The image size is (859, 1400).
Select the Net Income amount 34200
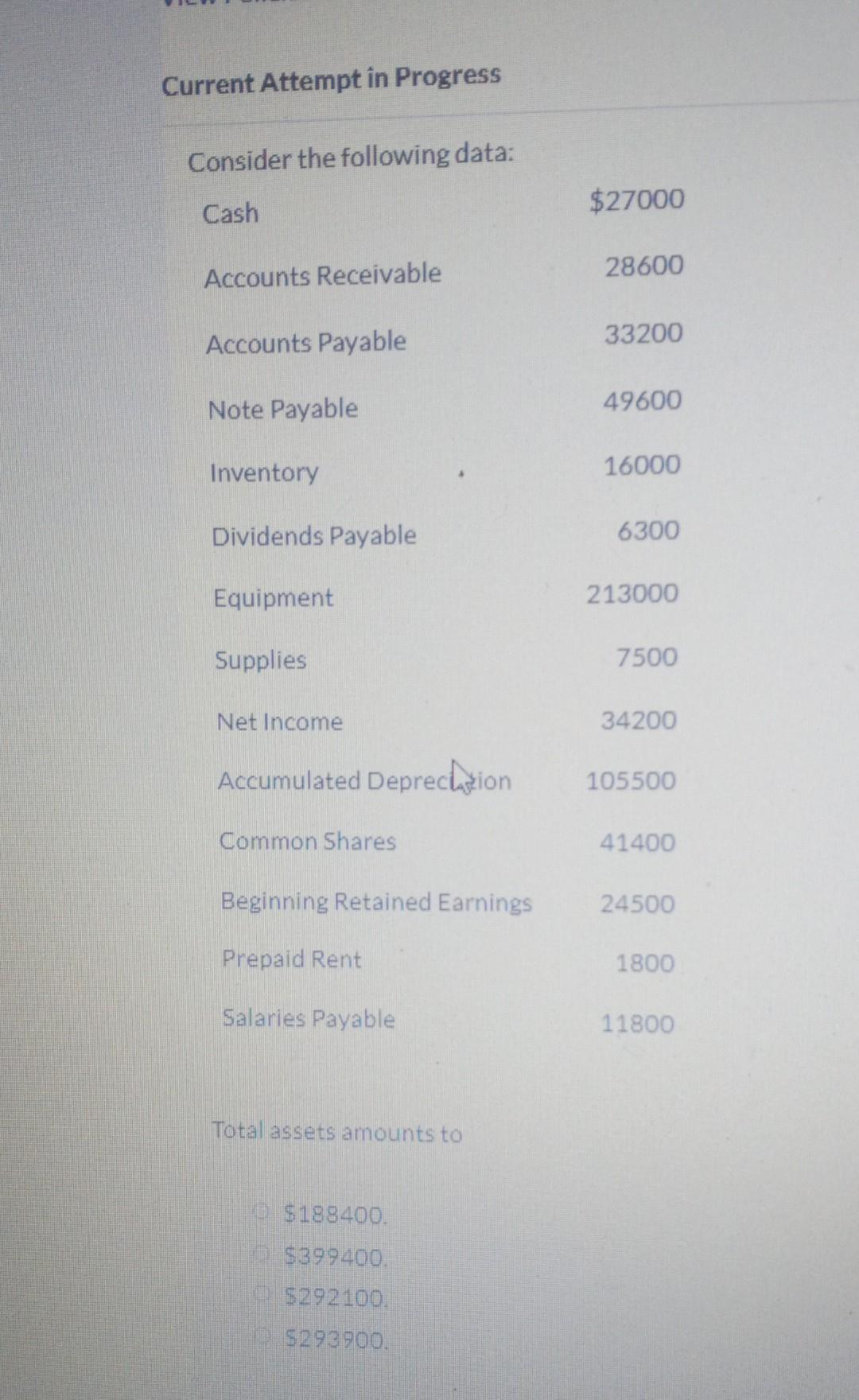point(637,719)
